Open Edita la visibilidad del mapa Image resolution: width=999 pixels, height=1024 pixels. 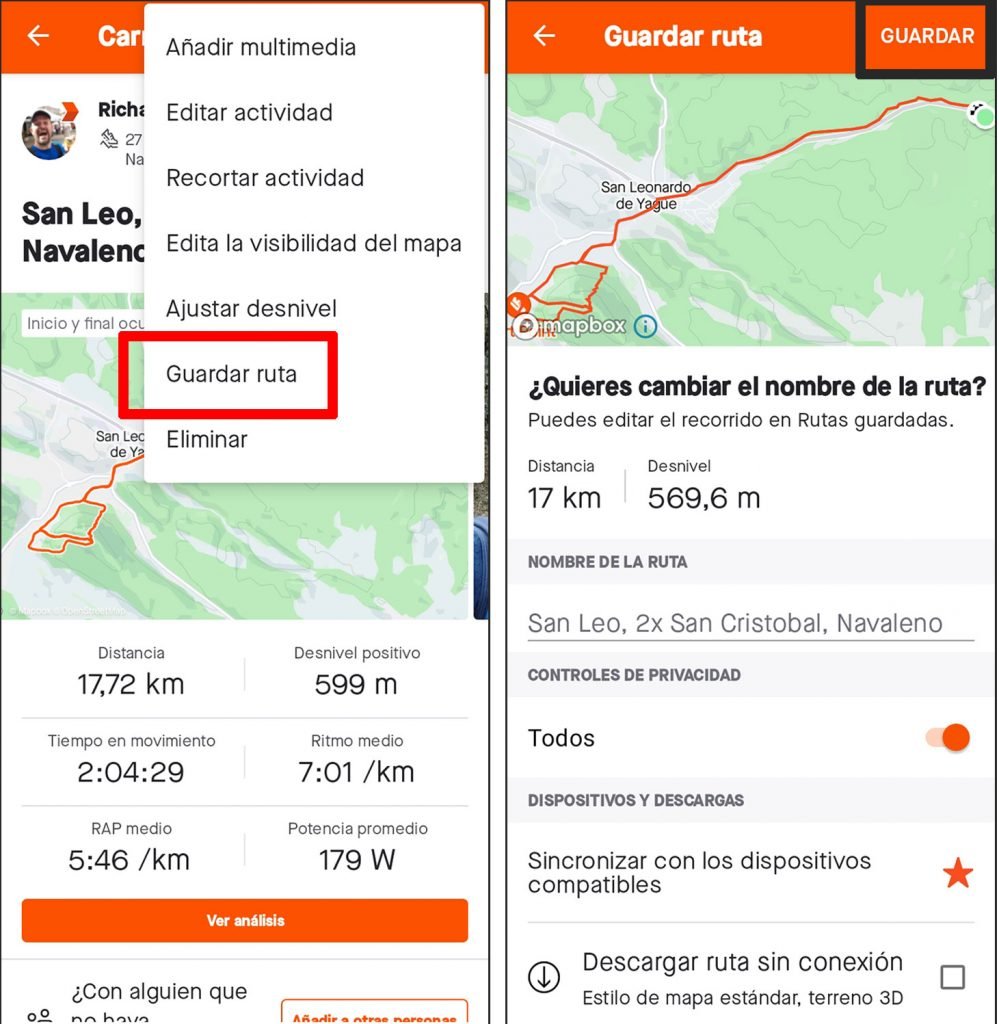(x=313, y=244)
